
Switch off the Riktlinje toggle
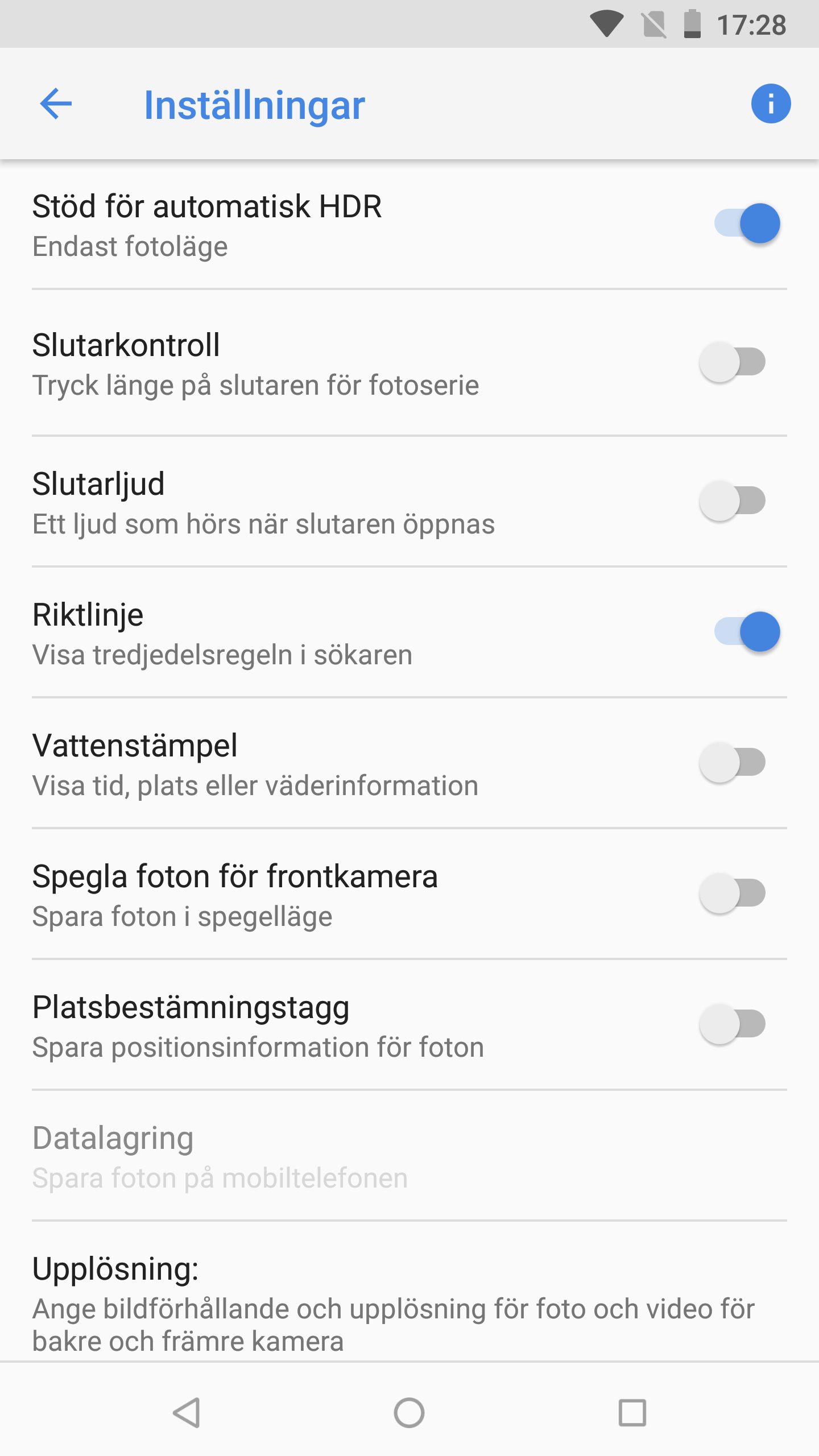tap(747, 631)
